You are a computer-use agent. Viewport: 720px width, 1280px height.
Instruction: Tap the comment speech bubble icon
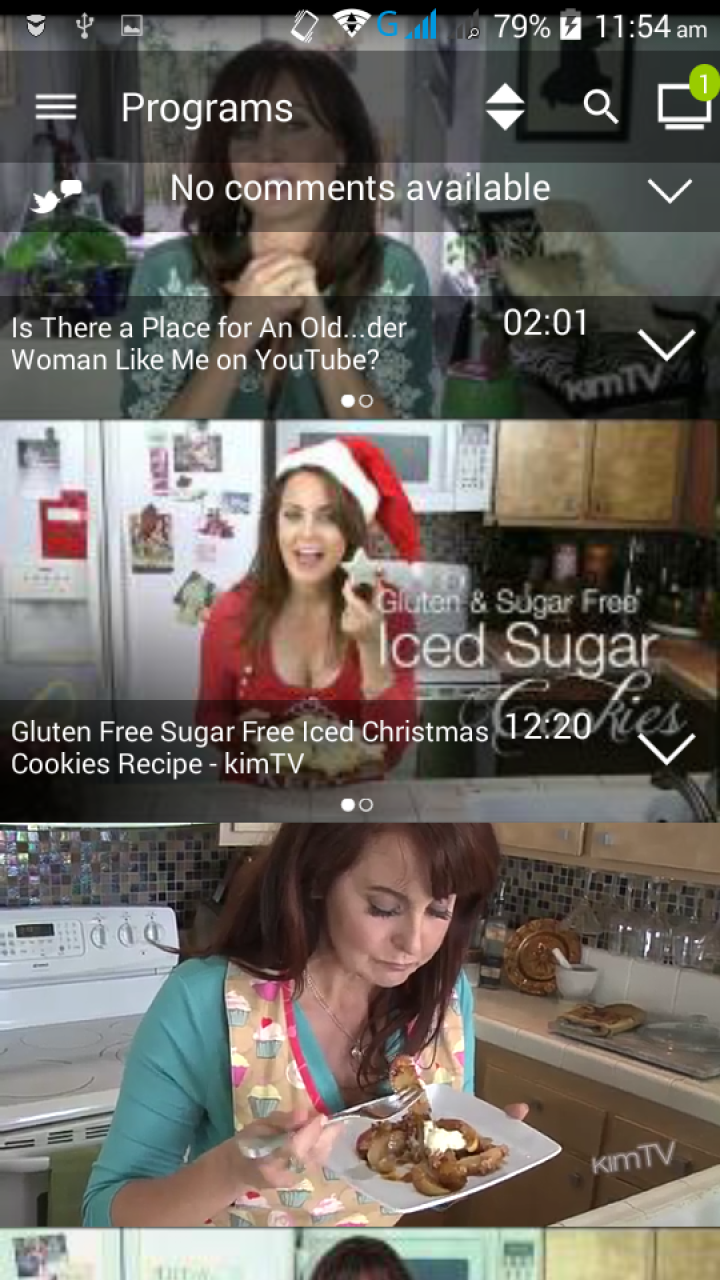[x=72, y=188]
